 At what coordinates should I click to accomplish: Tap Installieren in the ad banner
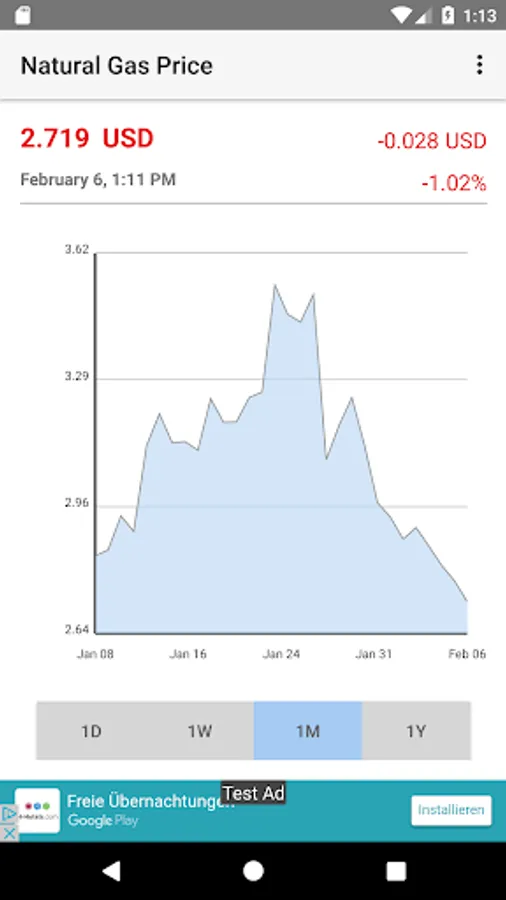click(x=451, y=810)
